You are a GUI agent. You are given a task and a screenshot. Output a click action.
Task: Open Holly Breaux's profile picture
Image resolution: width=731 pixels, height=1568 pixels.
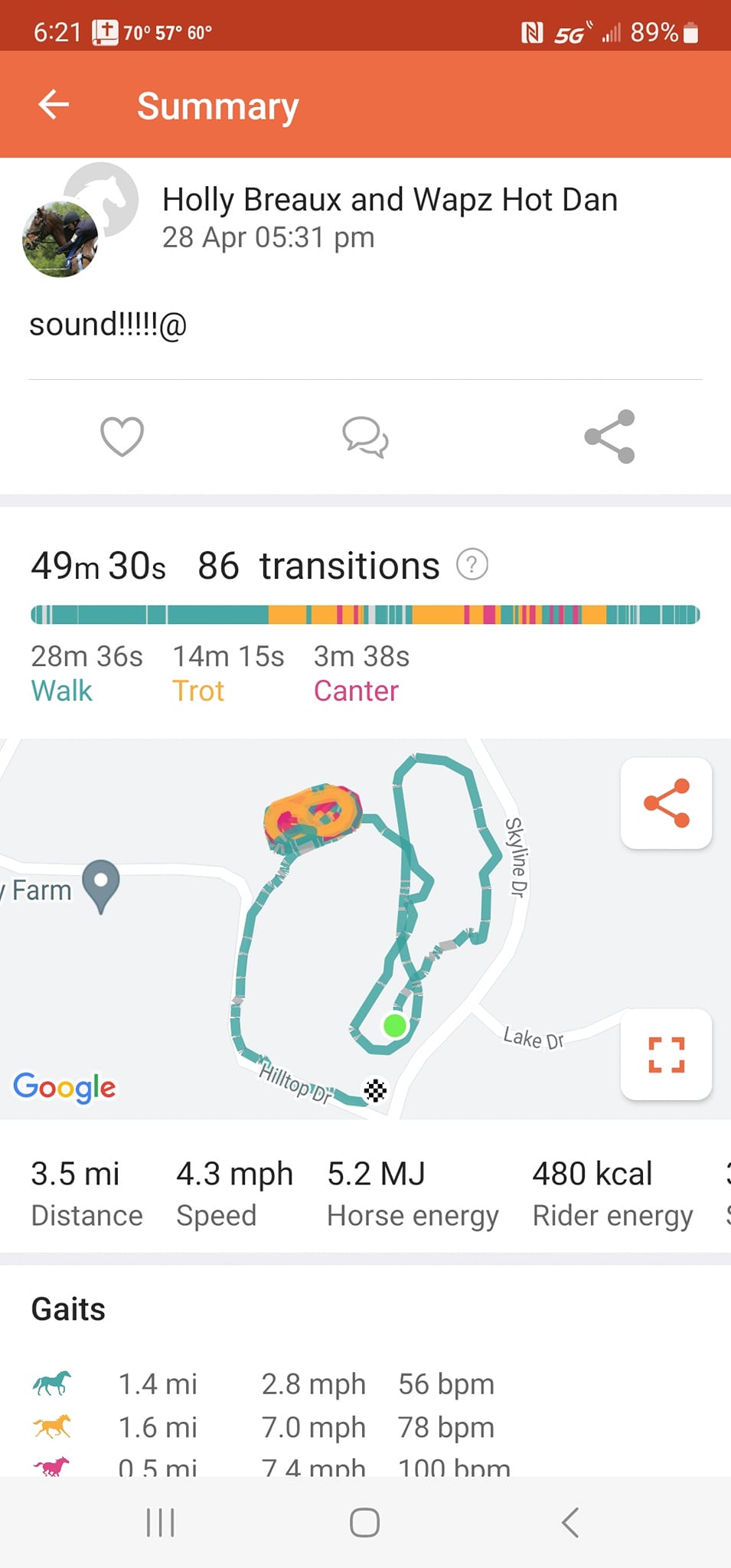point(61,239)
